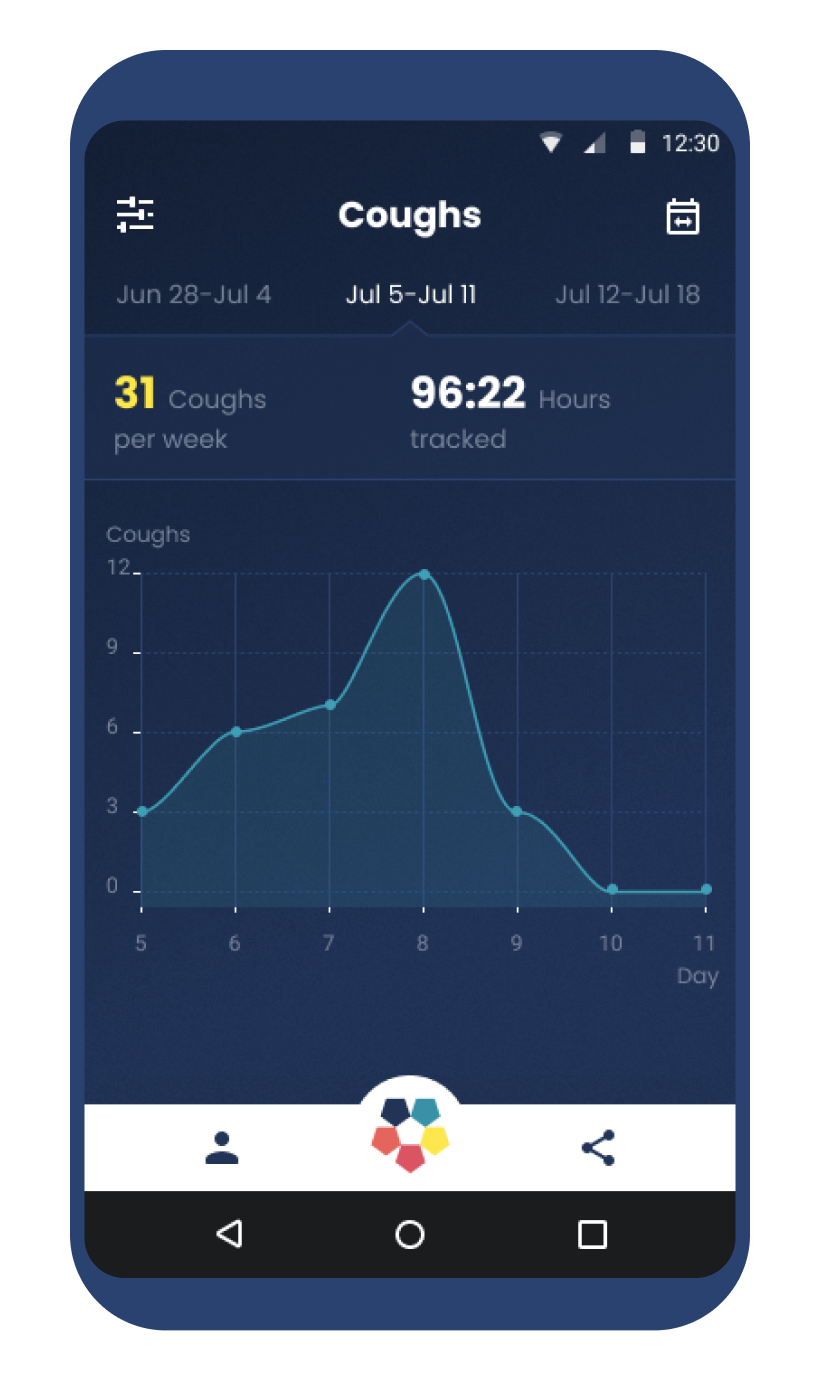Tap the colorful pentagon home button
The image size is (822, 1380).
click(410, 1135)
